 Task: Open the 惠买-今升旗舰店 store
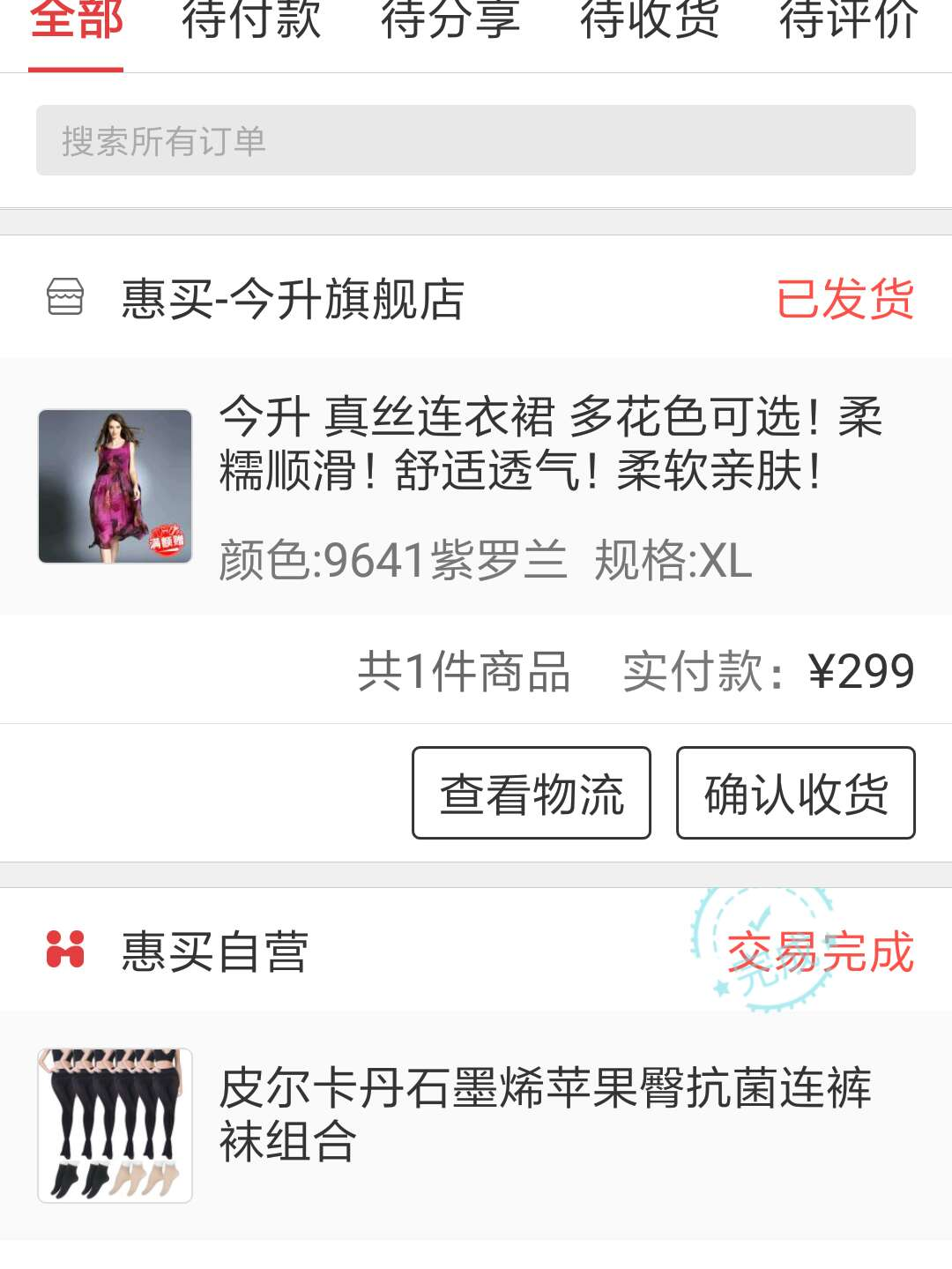292,298
